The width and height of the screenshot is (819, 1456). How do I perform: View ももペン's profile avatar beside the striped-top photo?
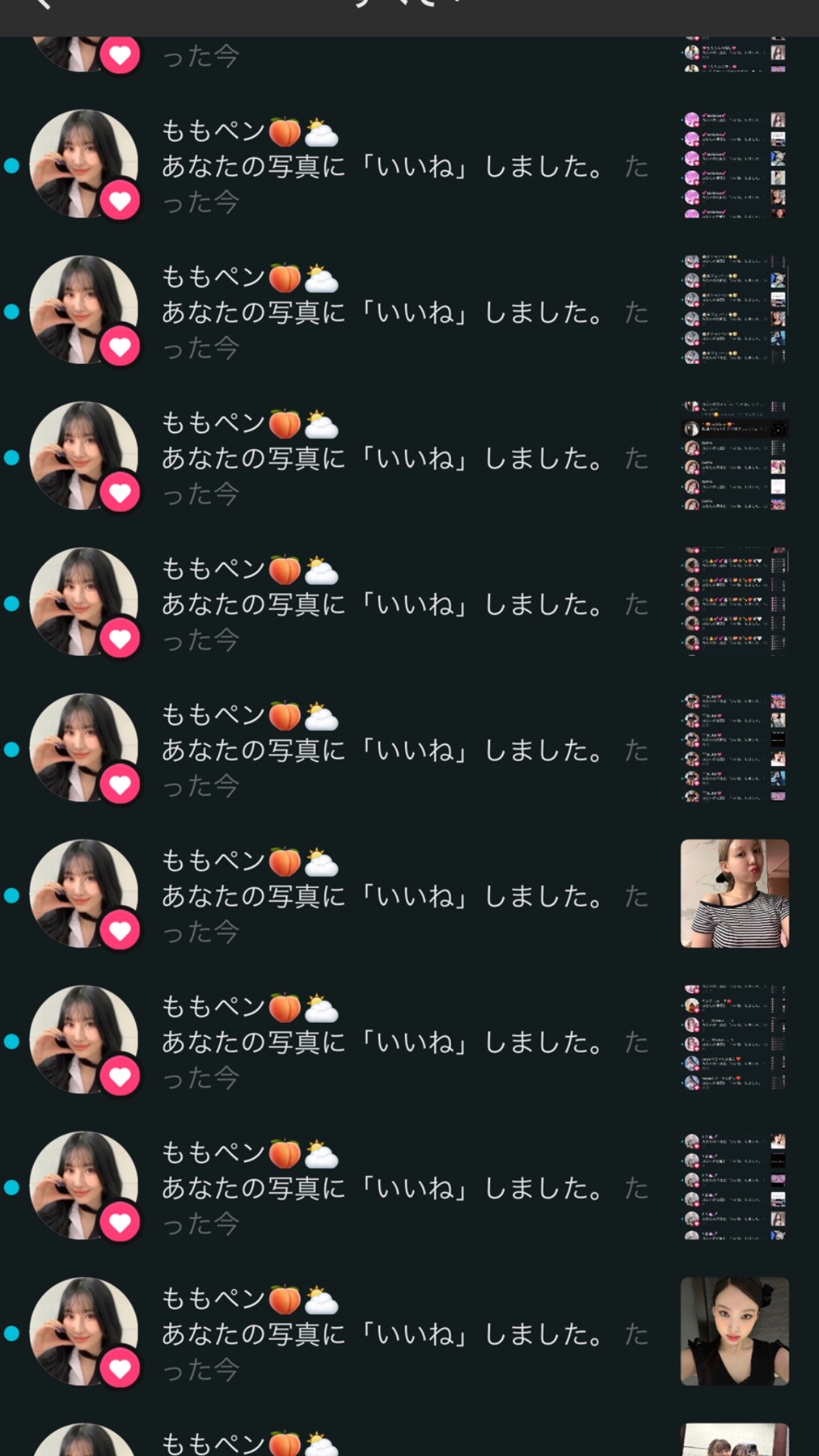pyautogui.click(x=82, y=893)
